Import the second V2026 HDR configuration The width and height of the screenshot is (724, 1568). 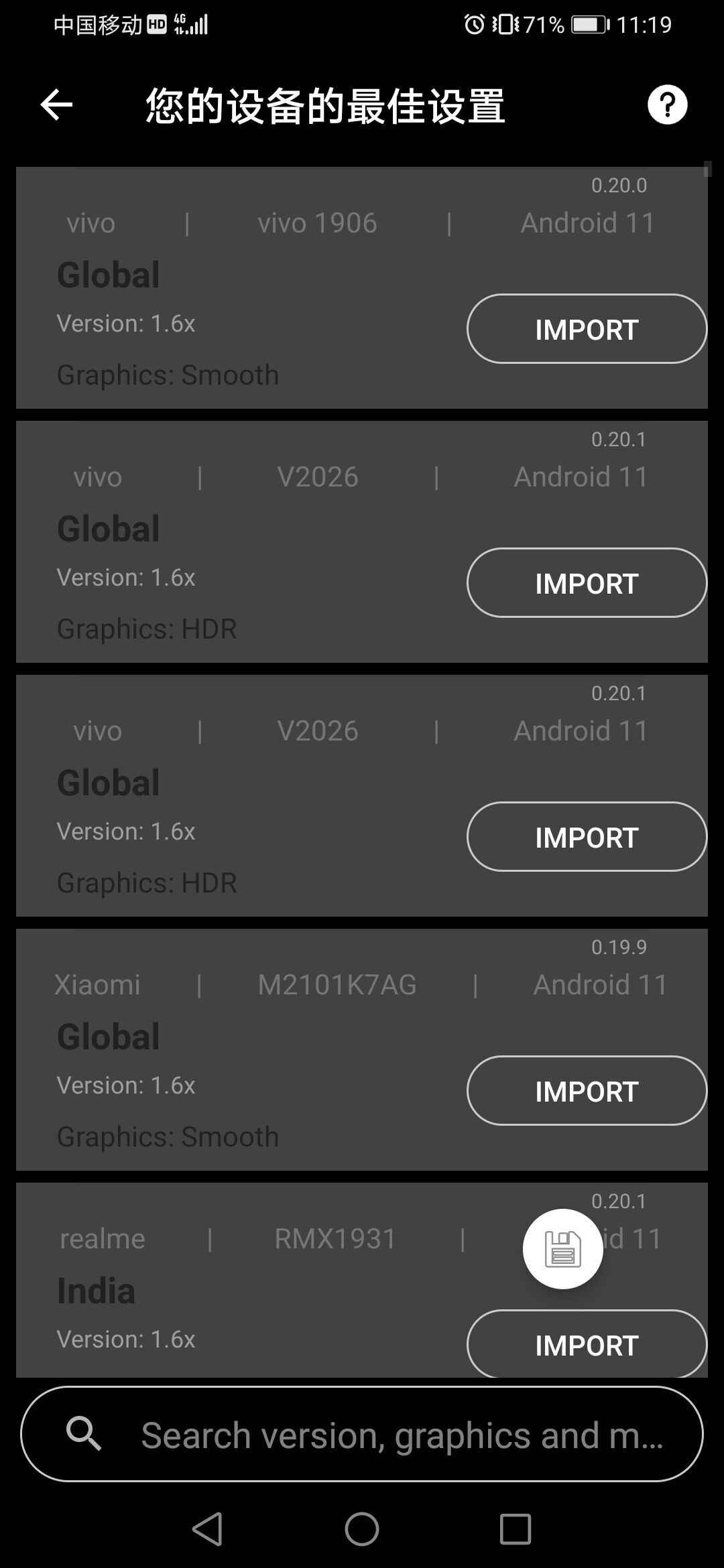tap(586, 837)
